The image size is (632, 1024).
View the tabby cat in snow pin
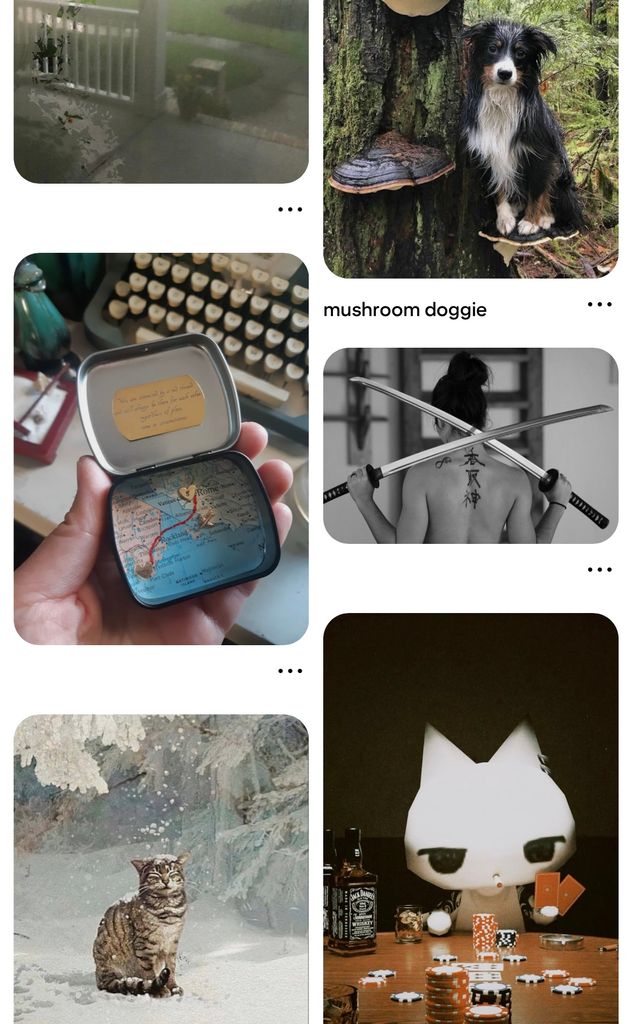point(160,868)
